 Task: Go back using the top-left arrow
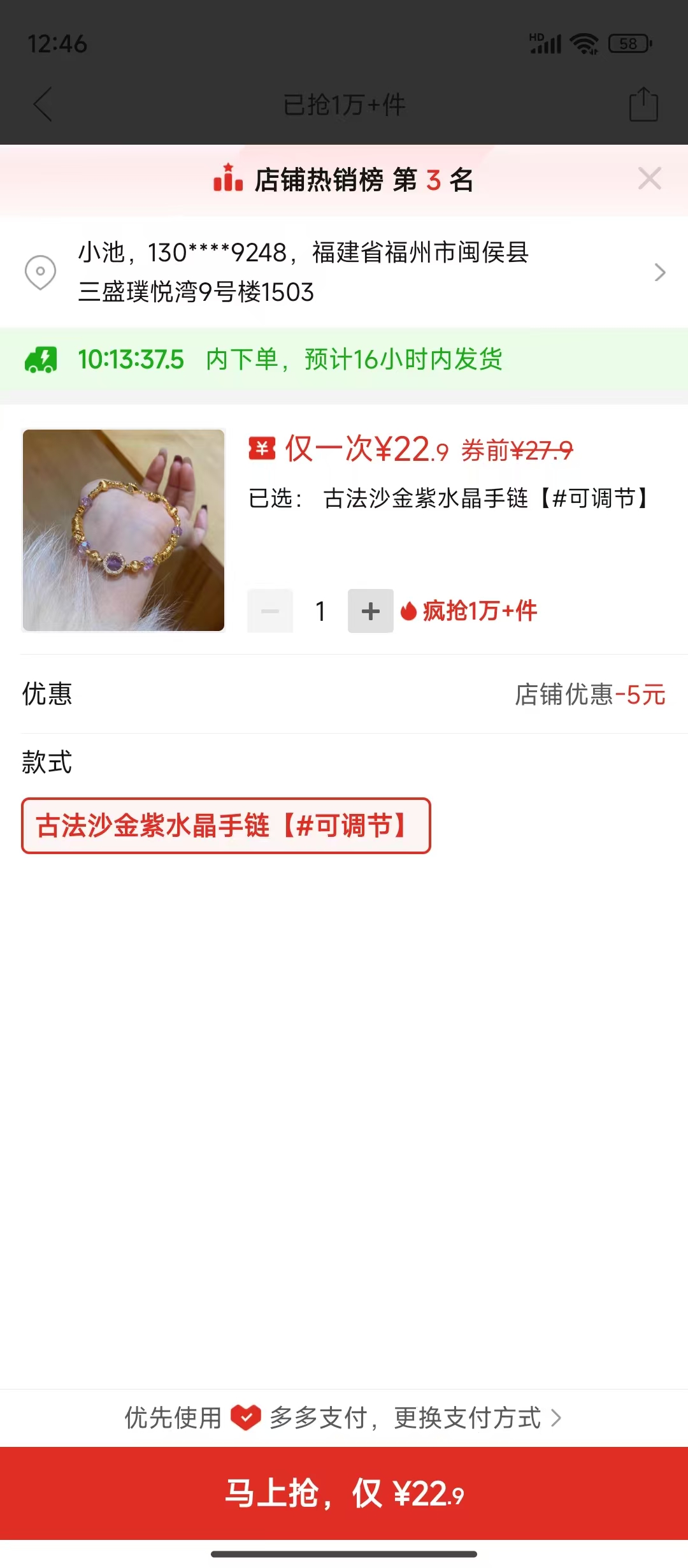43,105
